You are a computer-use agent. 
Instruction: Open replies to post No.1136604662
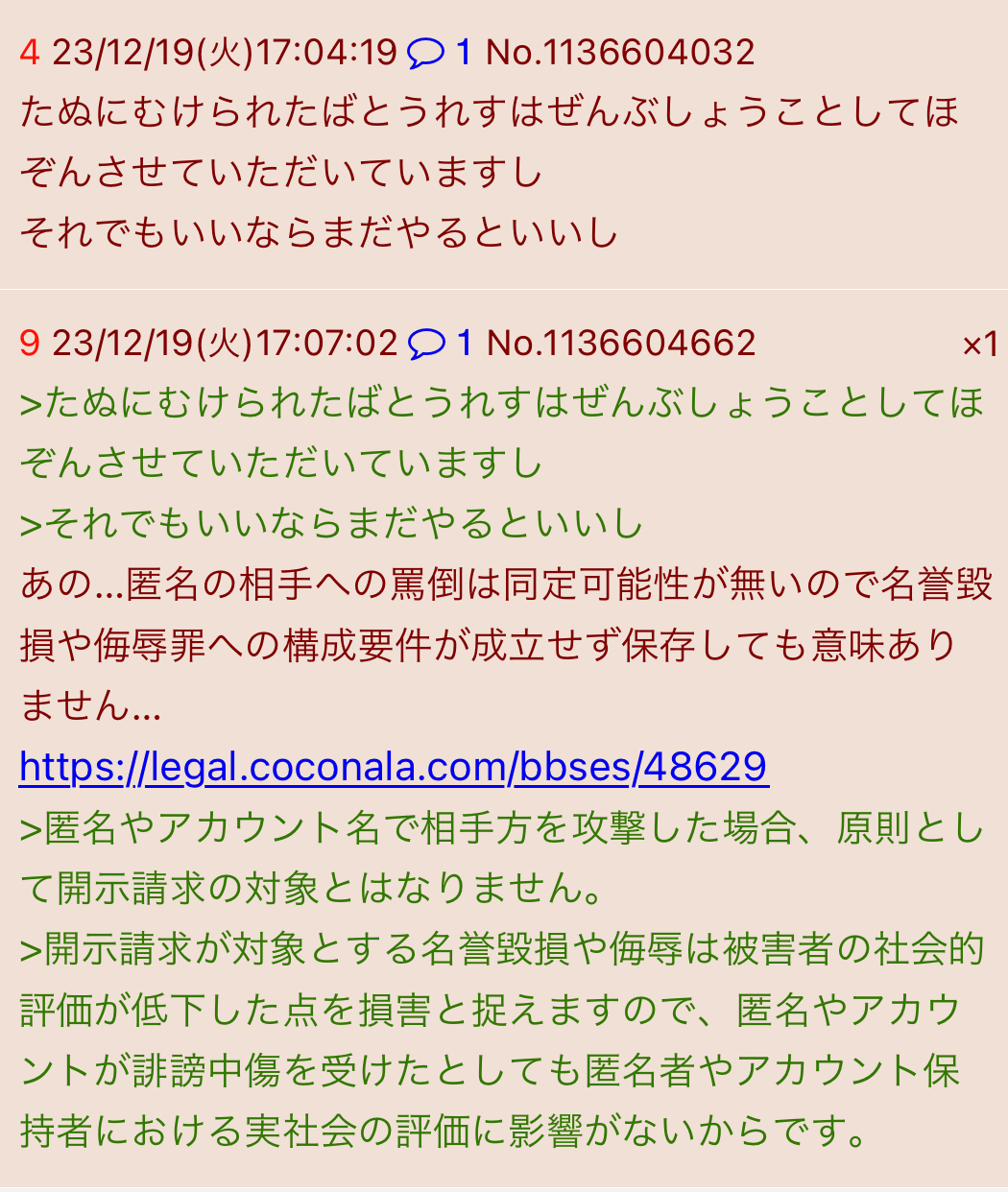tap(439, 343)
